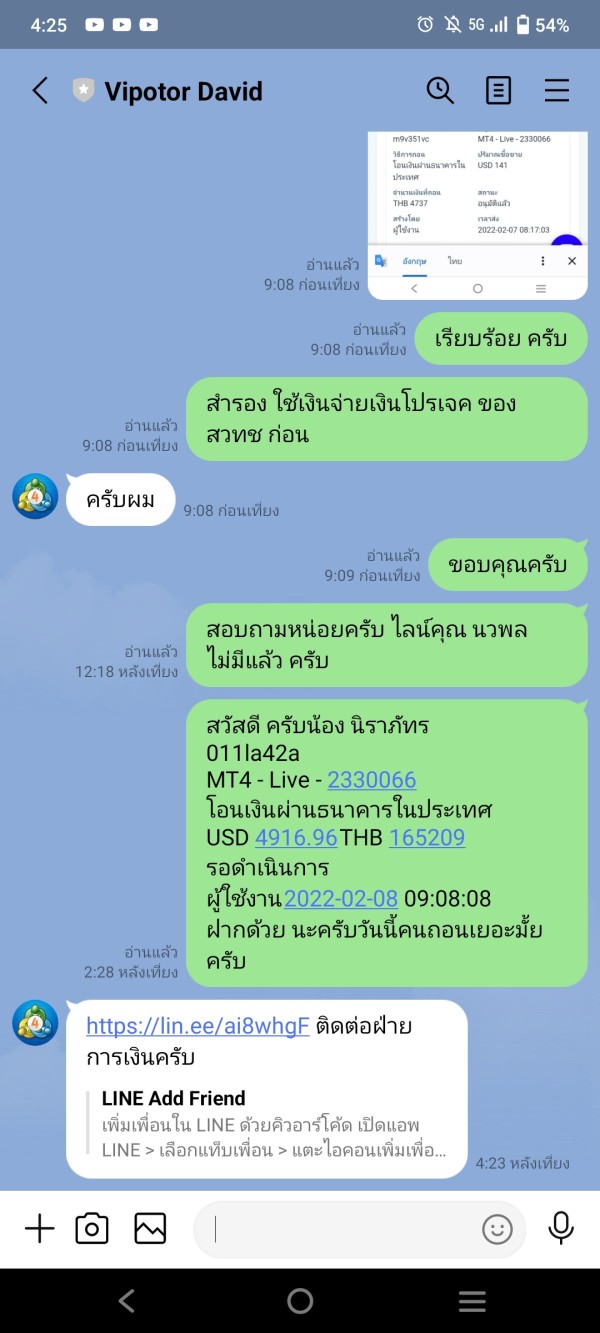Open the chat notes icon
Screen dimensions: 600x1333
[498, 91]
